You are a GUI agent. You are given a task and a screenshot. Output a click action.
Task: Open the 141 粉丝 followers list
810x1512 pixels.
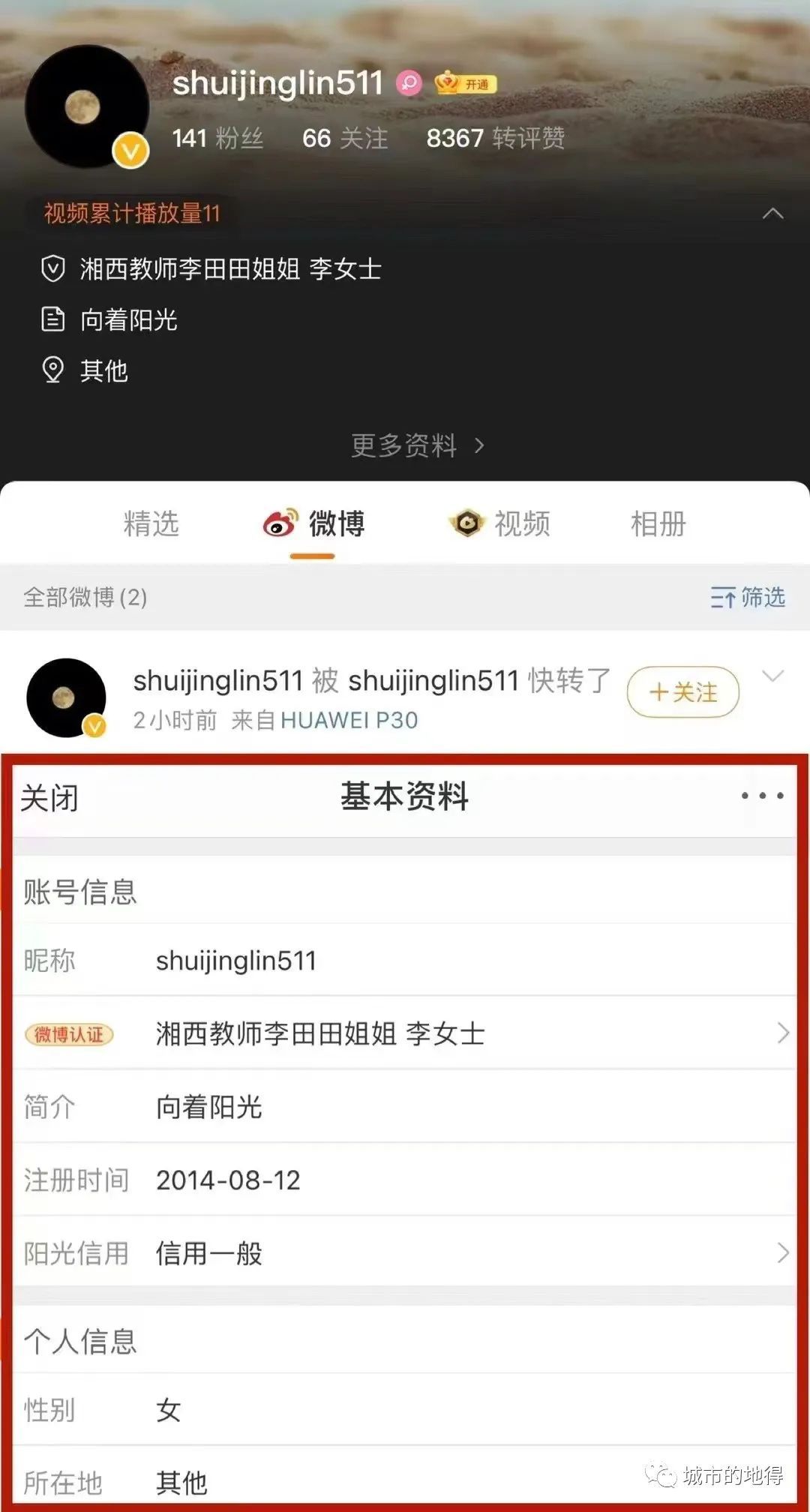(x=217, y=138)
